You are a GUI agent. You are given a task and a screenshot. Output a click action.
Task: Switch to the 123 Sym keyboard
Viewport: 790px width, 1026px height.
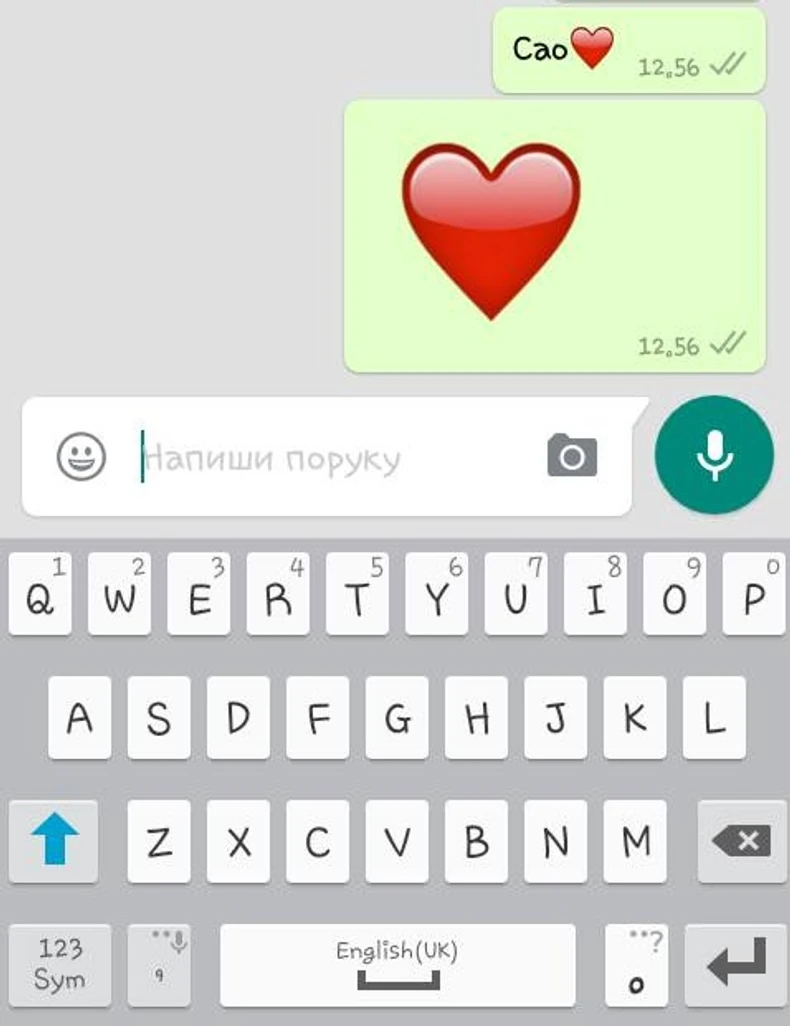pyautogui.click(x=59, y=965)
